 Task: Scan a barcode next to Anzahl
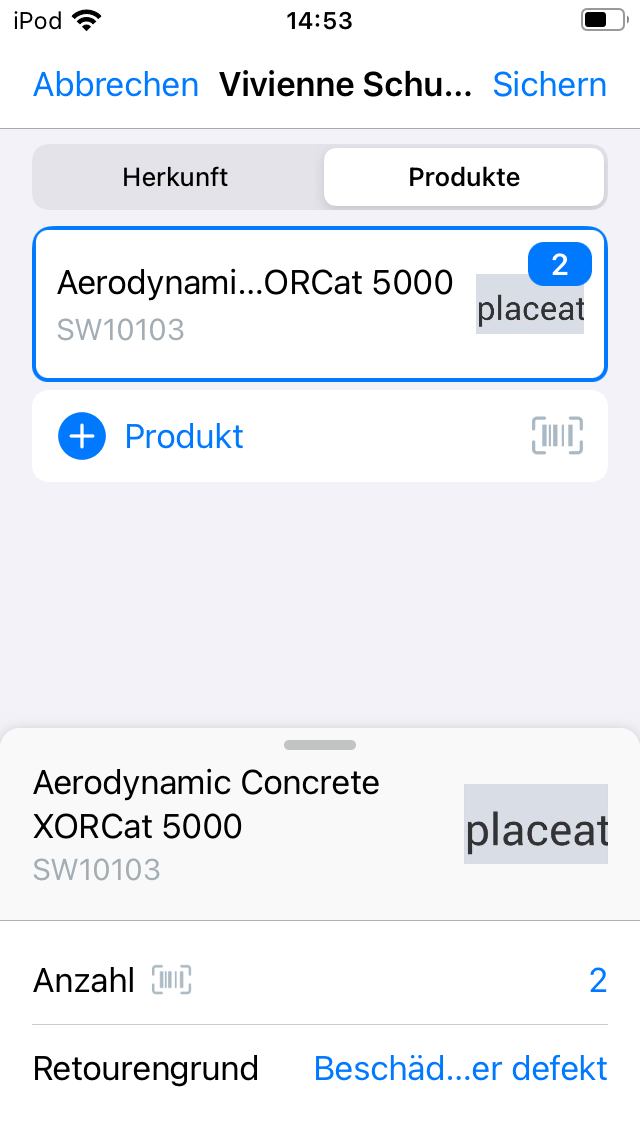(171, 981)
